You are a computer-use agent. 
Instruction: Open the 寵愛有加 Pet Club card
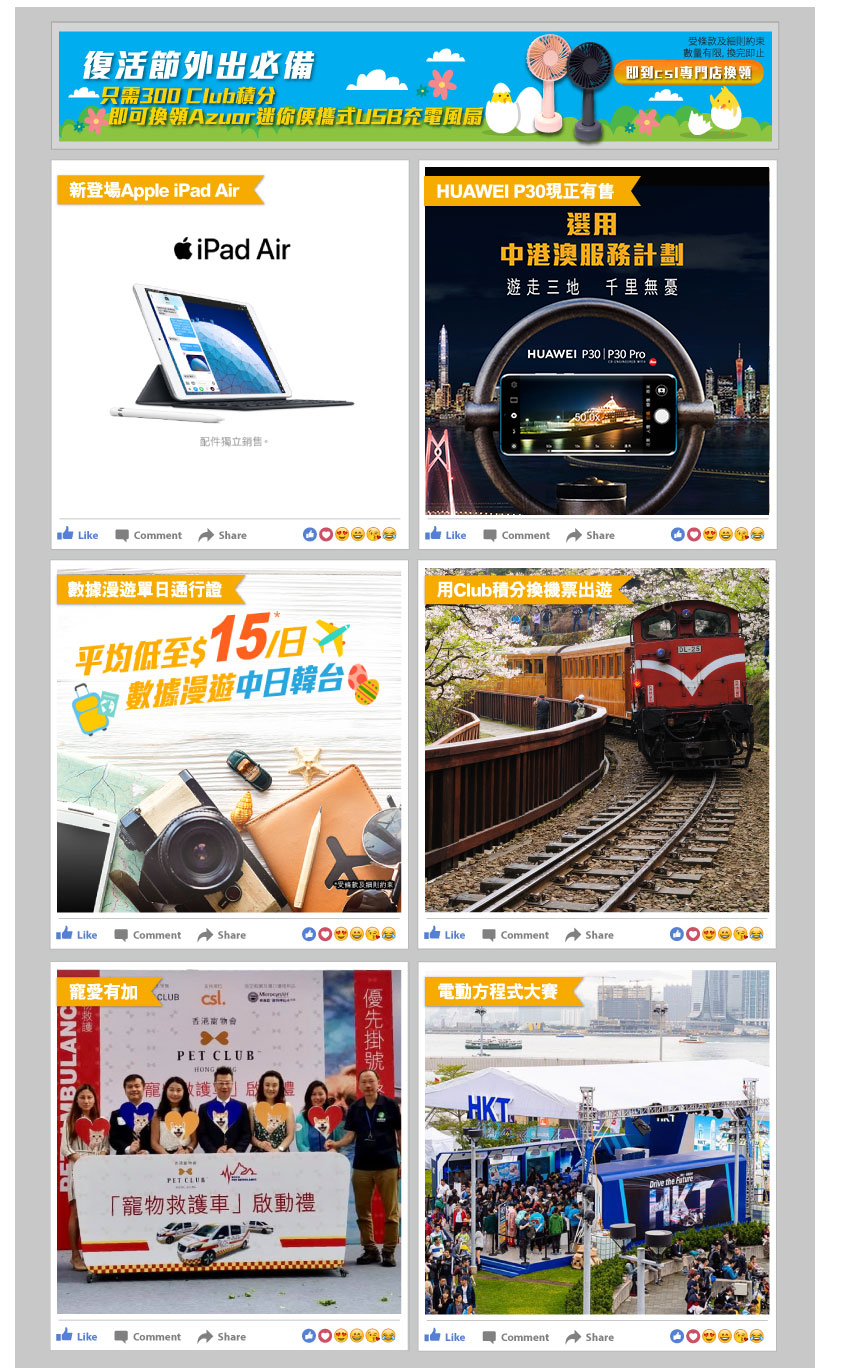click(x=229, y=1142)
